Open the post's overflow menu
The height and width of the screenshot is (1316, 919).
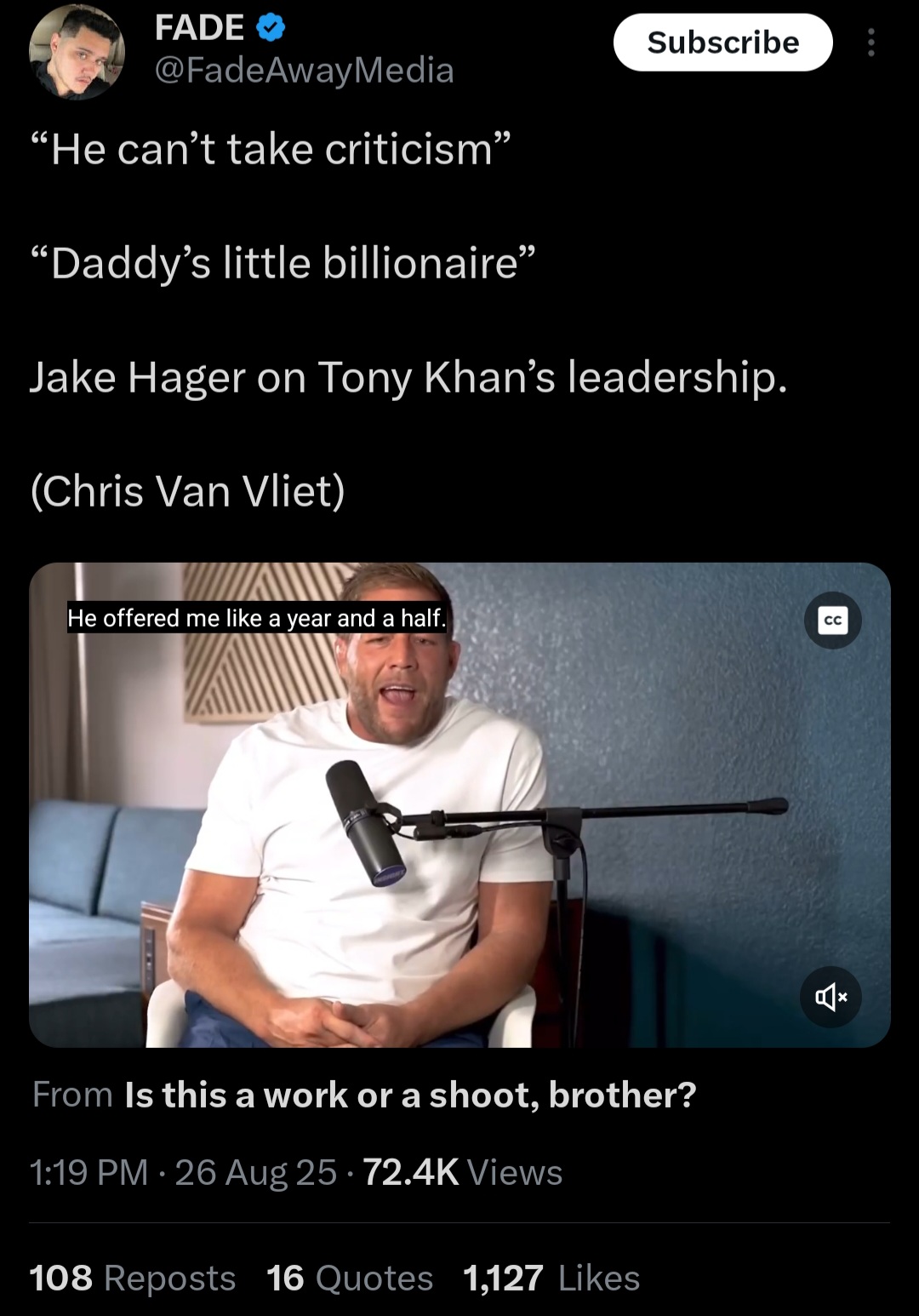click(870, 43)
